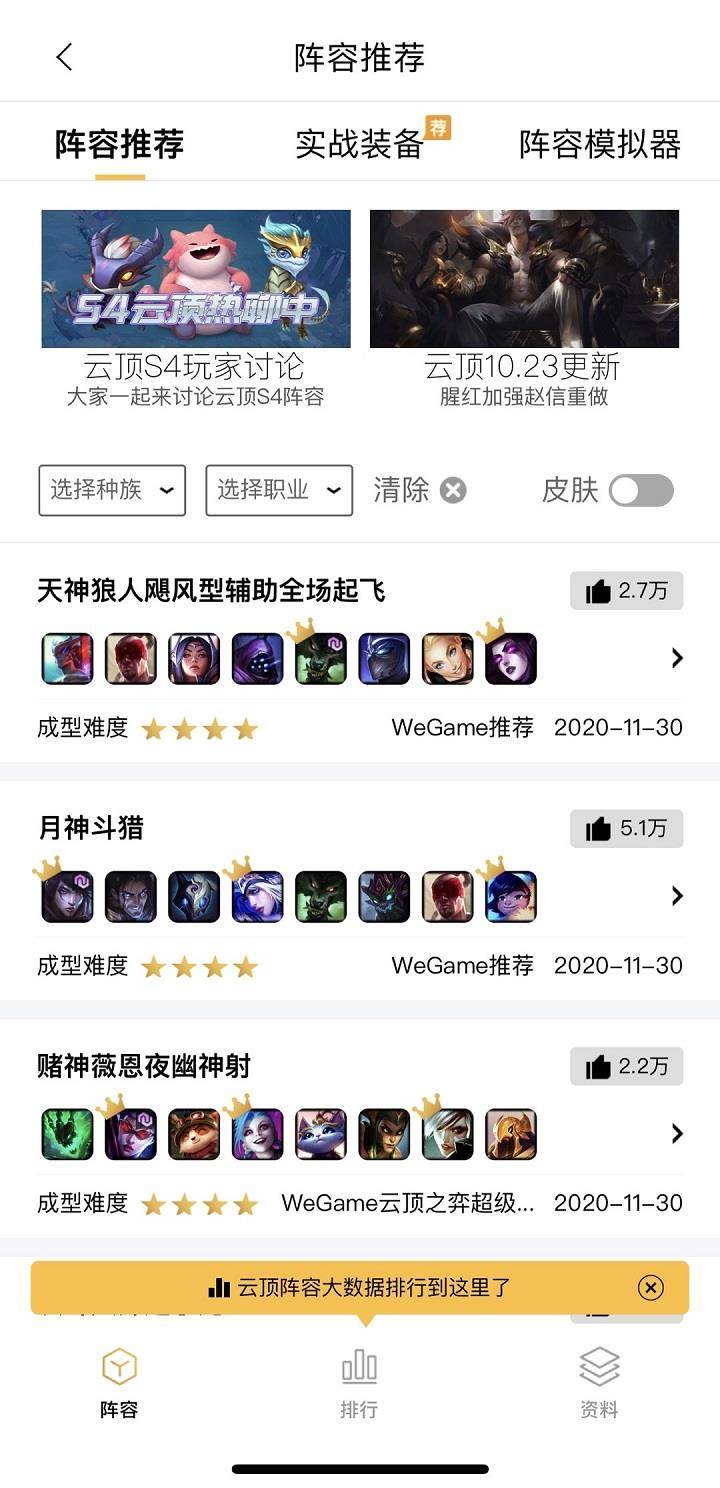The height and width of the screenshot is (1488, 720).
Task: Dismiss the 云顶阵容大数据排行 tooltip
Action: click(650, 1287)
